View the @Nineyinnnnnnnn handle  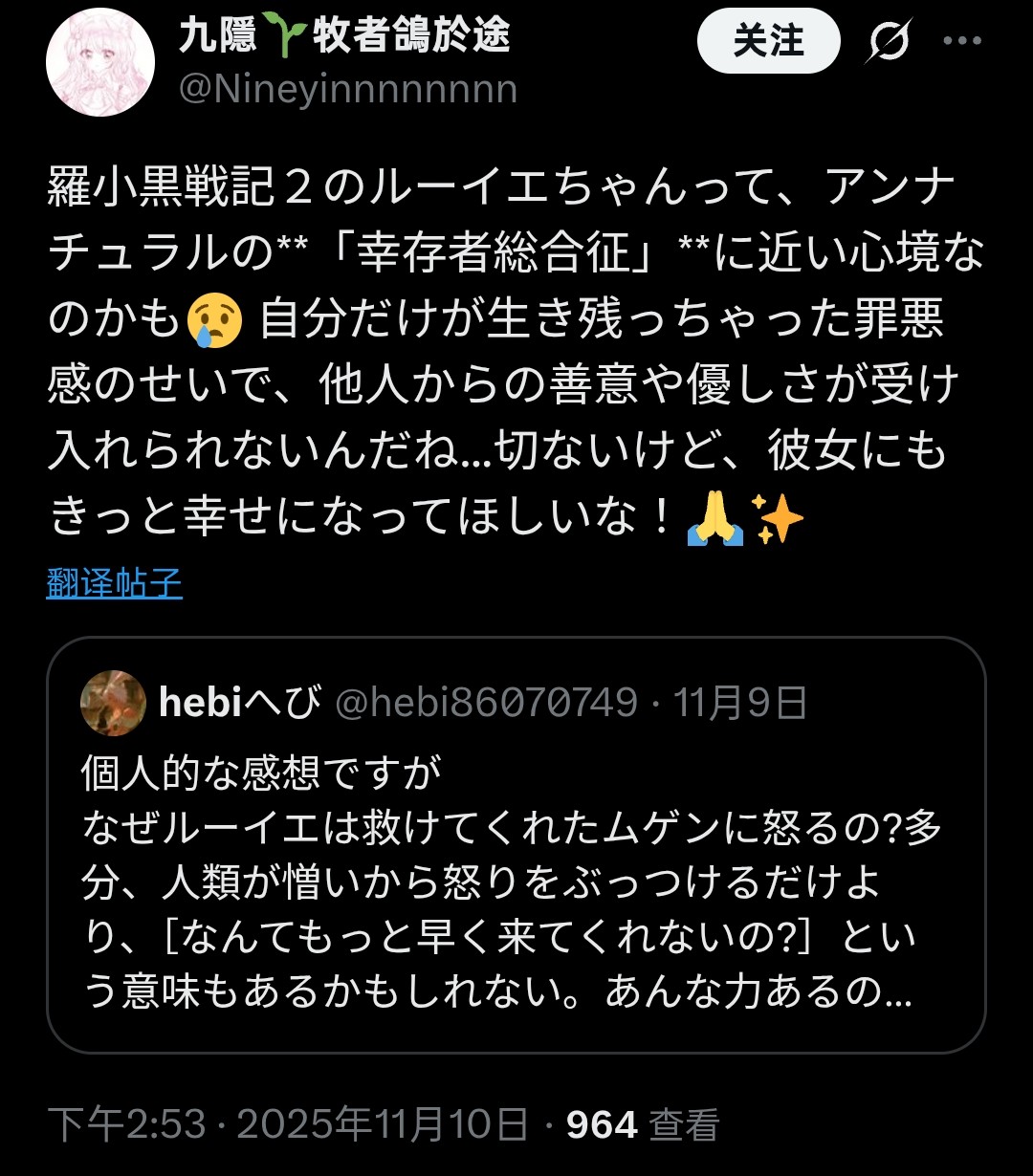pos(348,90)
